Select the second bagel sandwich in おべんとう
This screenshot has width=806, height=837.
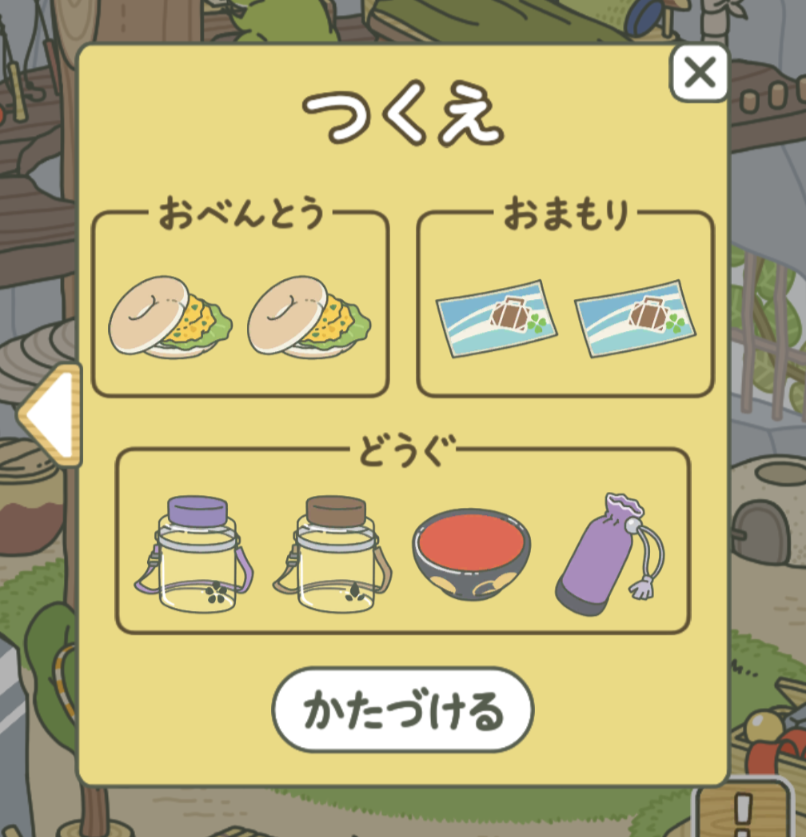[308, 318]
